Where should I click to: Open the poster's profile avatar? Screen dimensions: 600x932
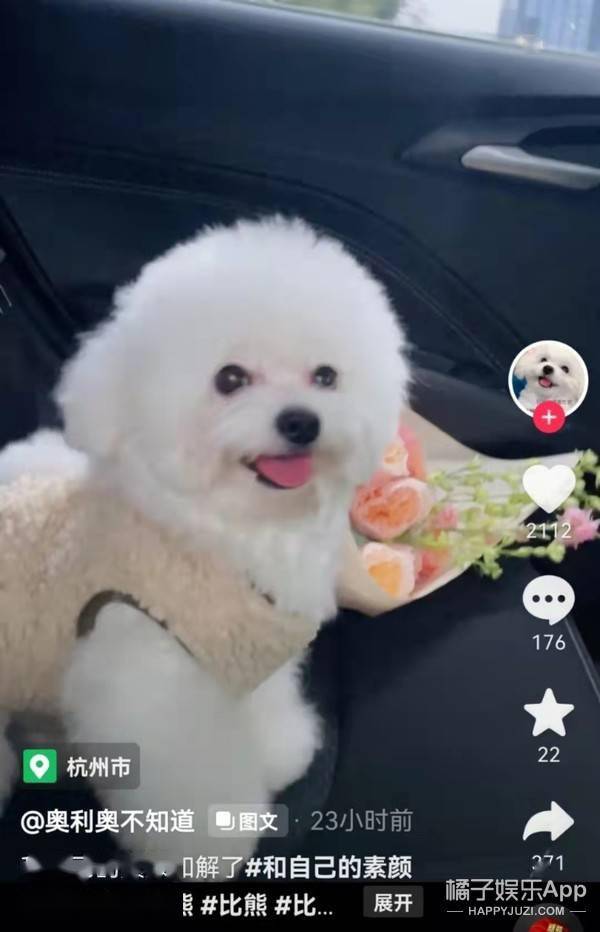pos(548,377)
